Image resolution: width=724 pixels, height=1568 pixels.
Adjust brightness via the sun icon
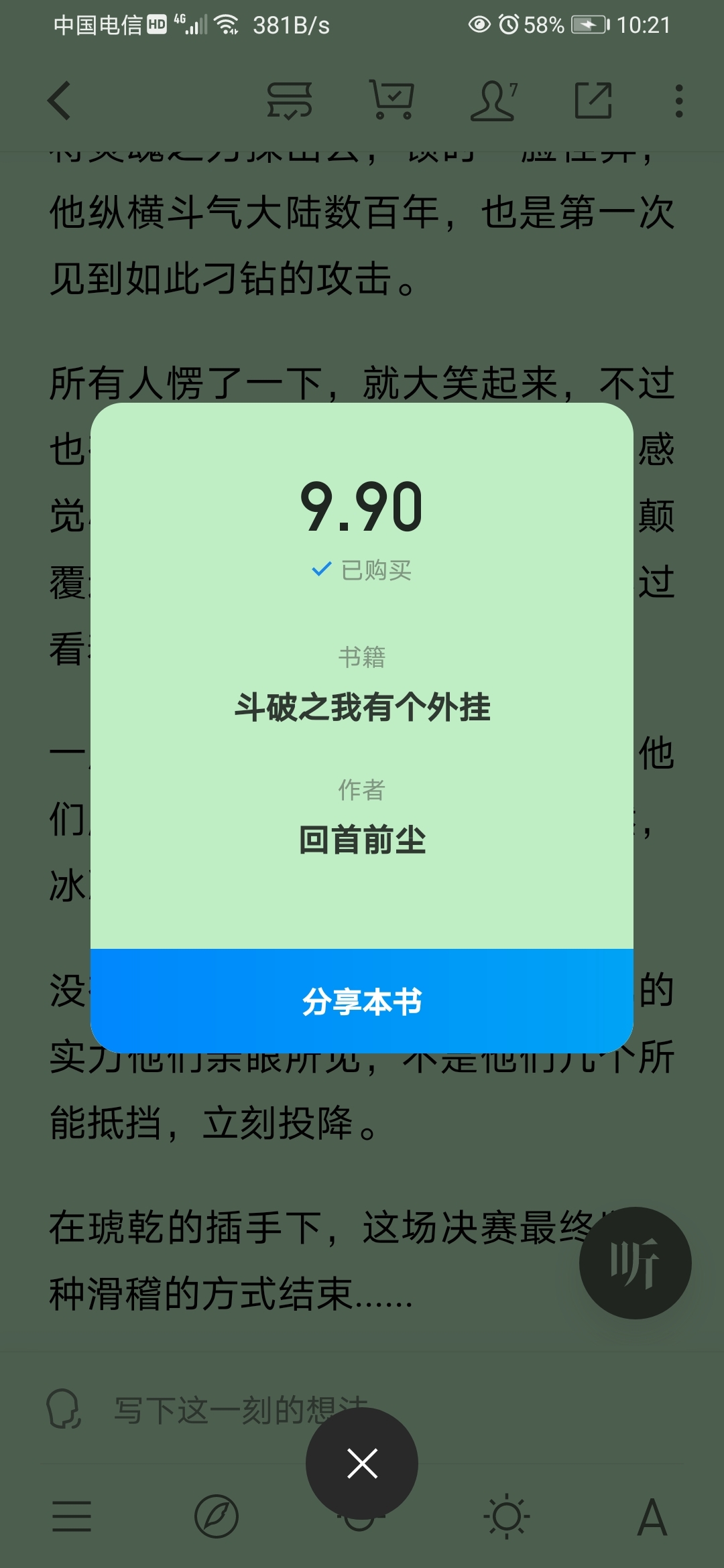(506, 1516)
